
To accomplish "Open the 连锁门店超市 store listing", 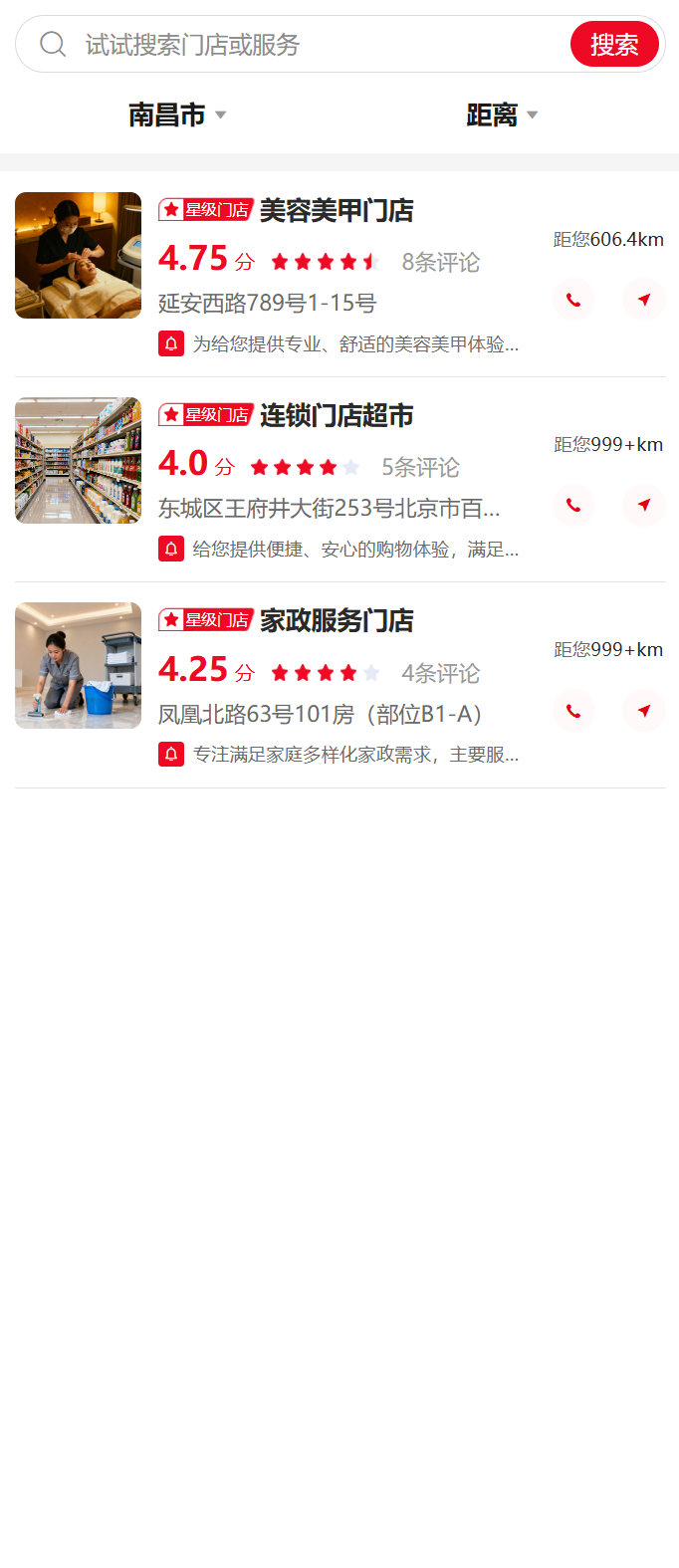I will tap(337, 416).
